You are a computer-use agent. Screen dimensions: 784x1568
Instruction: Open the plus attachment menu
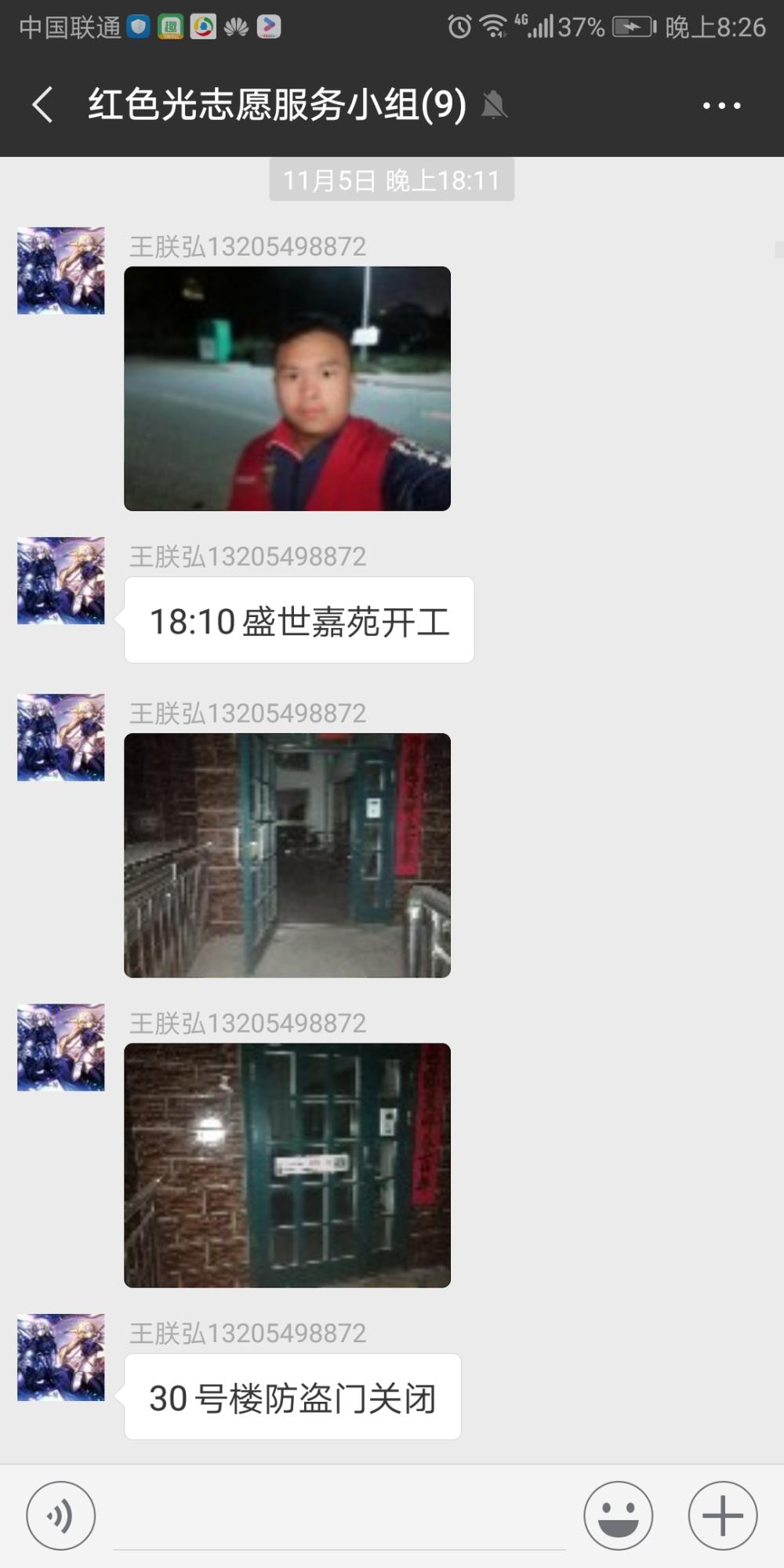[723, 1515]
